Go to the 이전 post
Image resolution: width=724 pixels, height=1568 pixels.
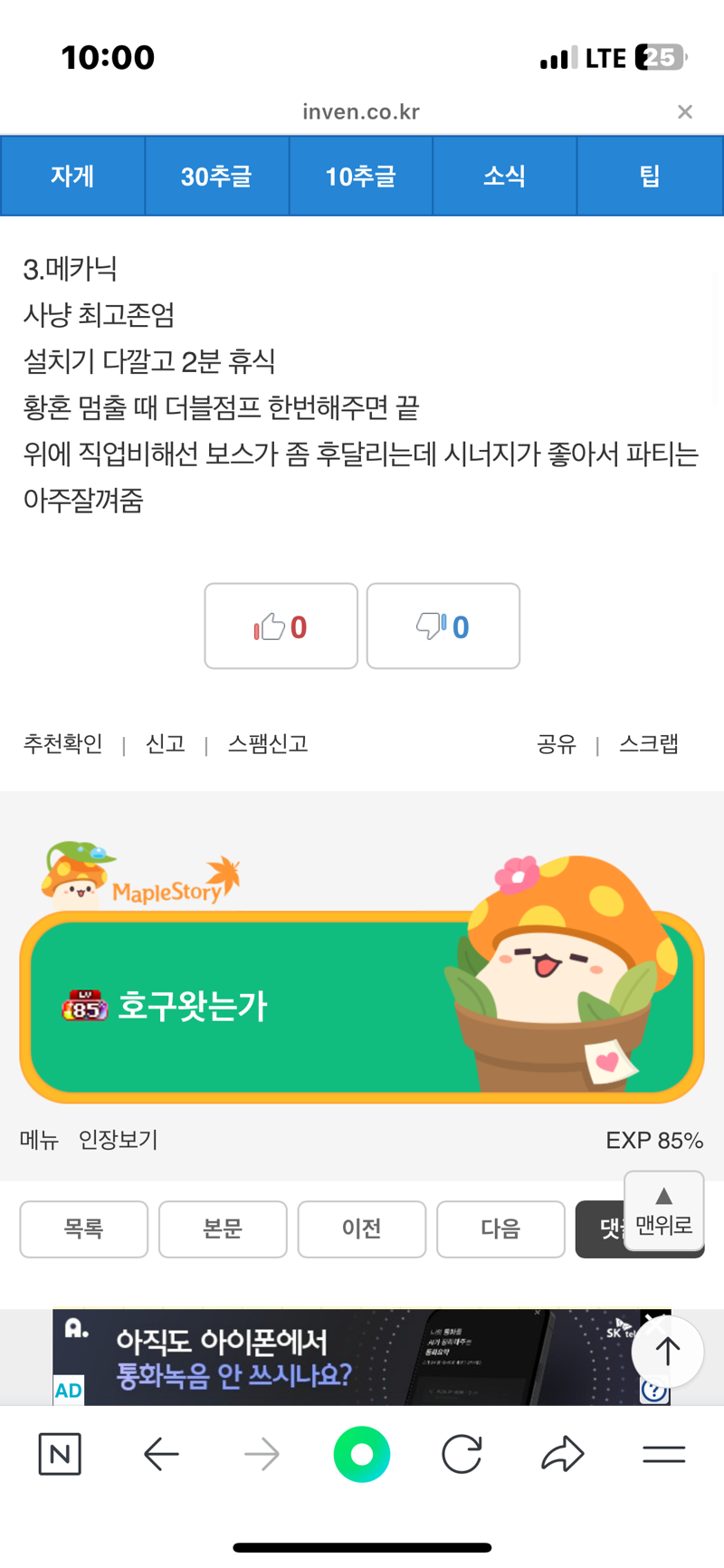362,1229
